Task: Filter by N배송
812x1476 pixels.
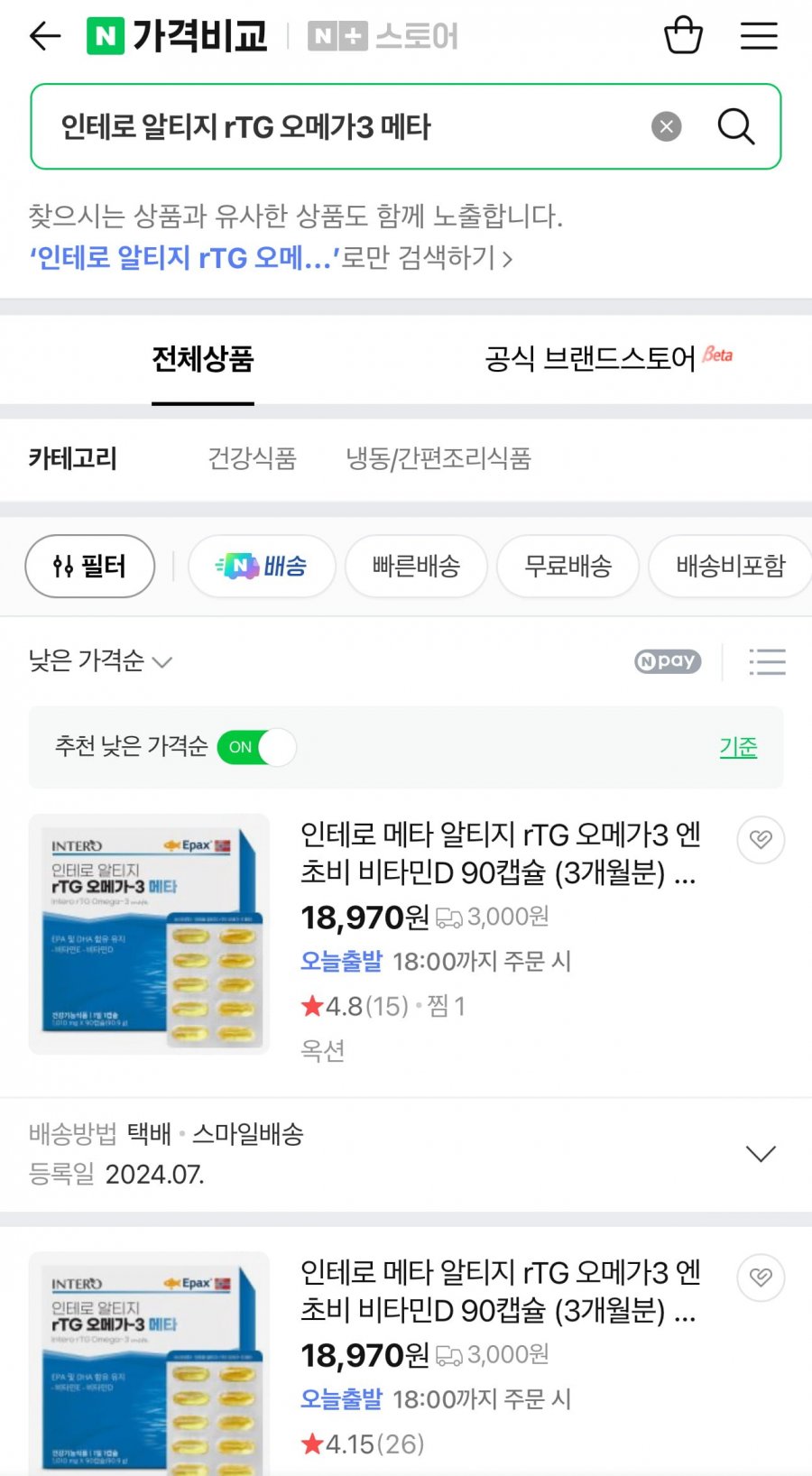Action: click(262, 567)
